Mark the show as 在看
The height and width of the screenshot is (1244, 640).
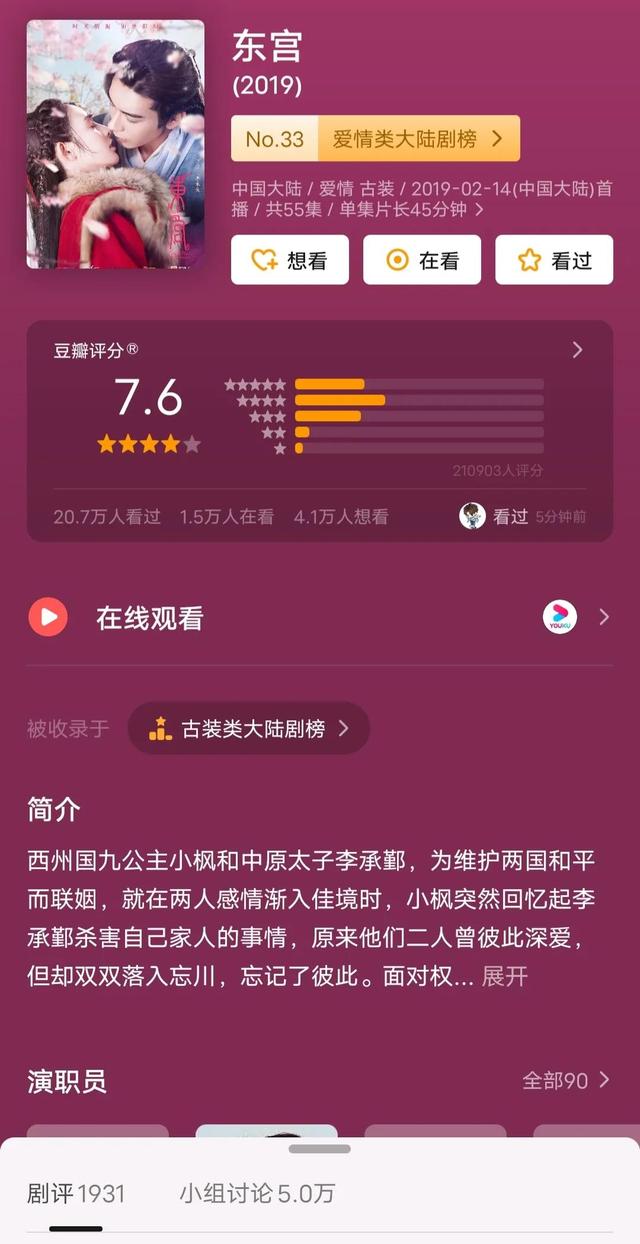[422, 260]
